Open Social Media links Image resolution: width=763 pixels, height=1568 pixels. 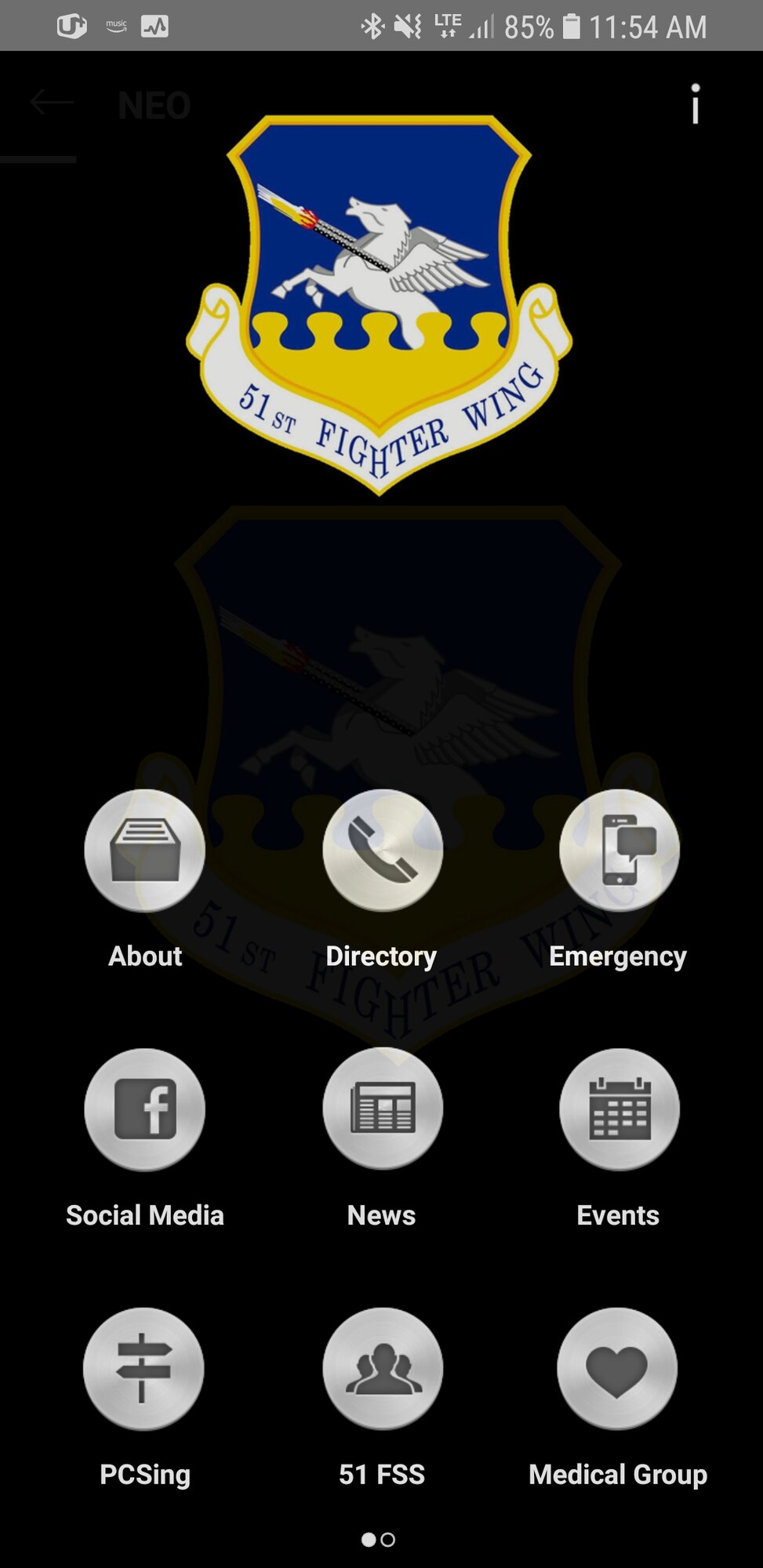click(145, 1109)
